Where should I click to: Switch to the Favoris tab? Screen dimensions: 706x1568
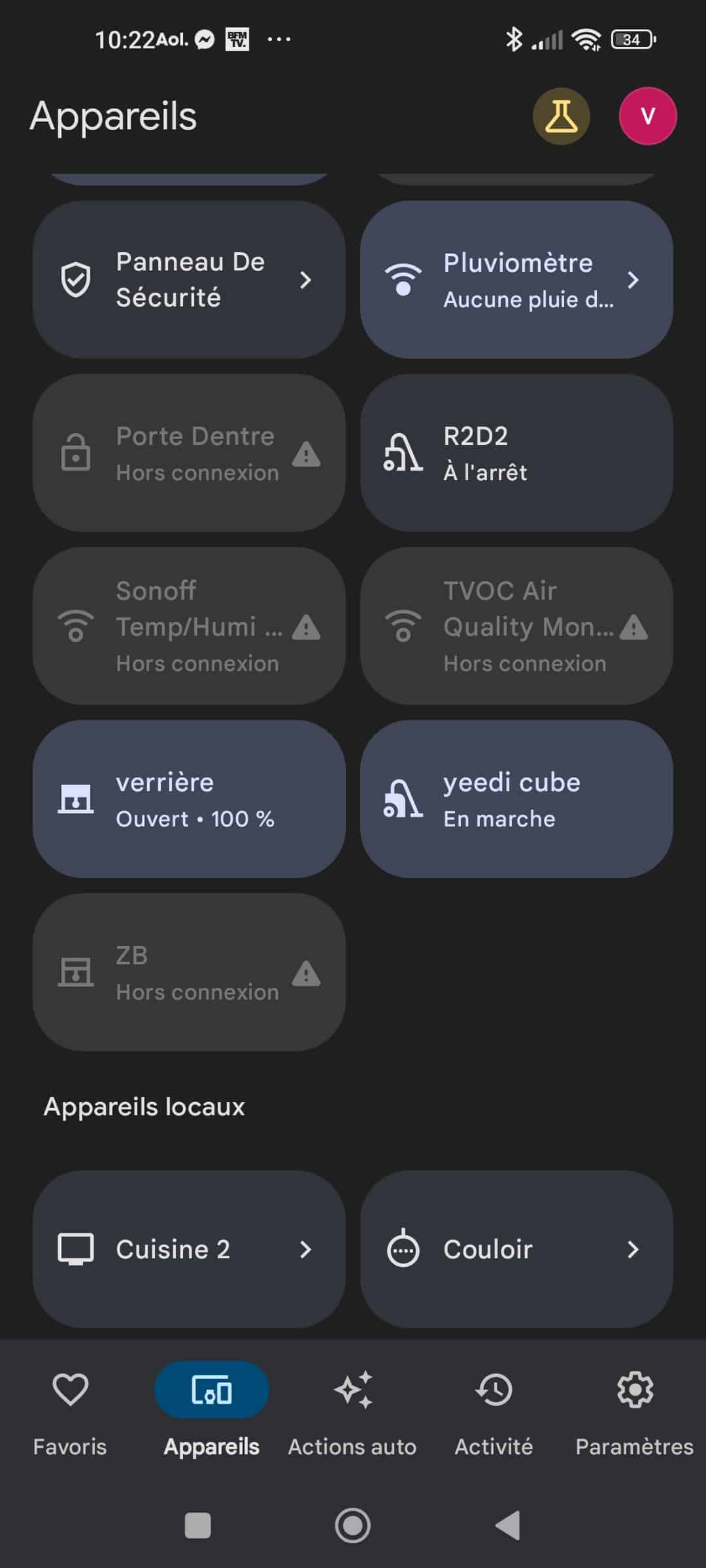pos(70,1413)
